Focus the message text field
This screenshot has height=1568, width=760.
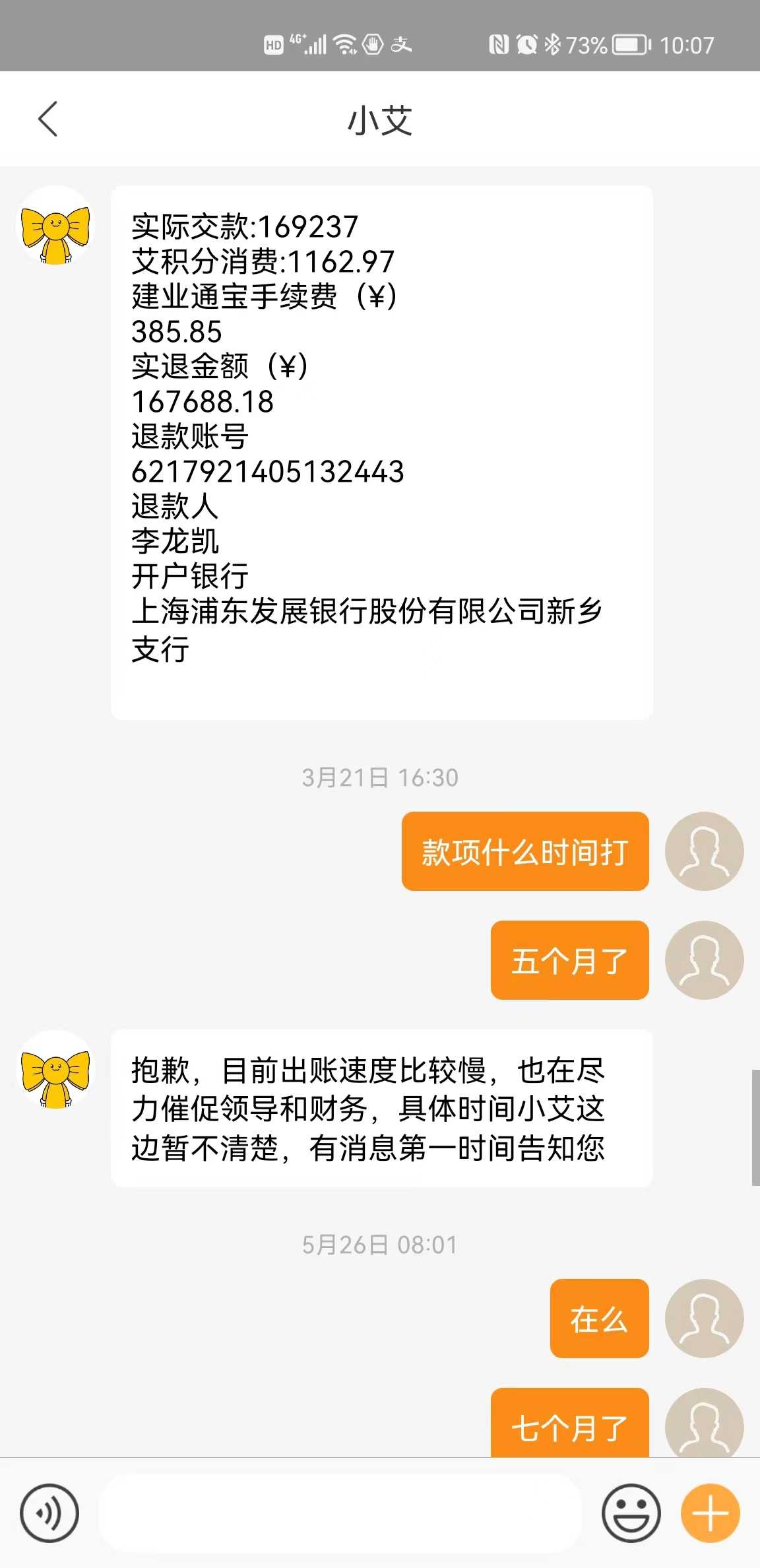(x=340, y=1513)
